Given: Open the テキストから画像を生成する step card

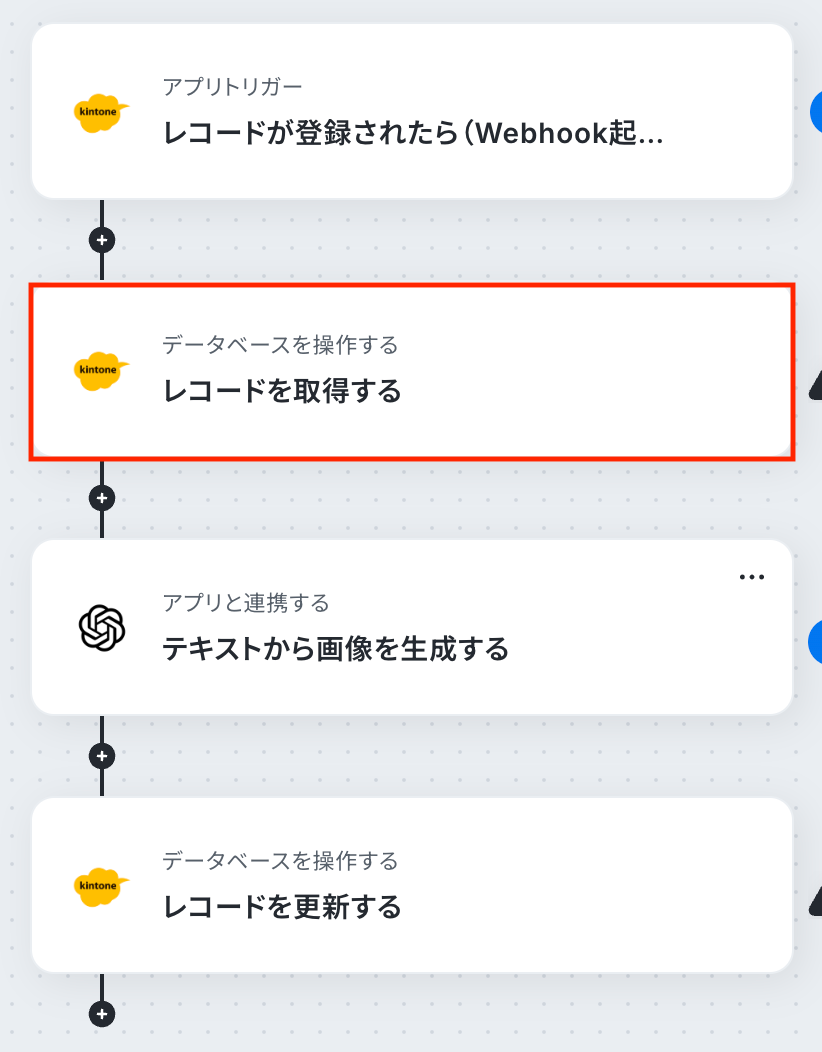Looking at the screenshot, I should (x=411, y=627).
